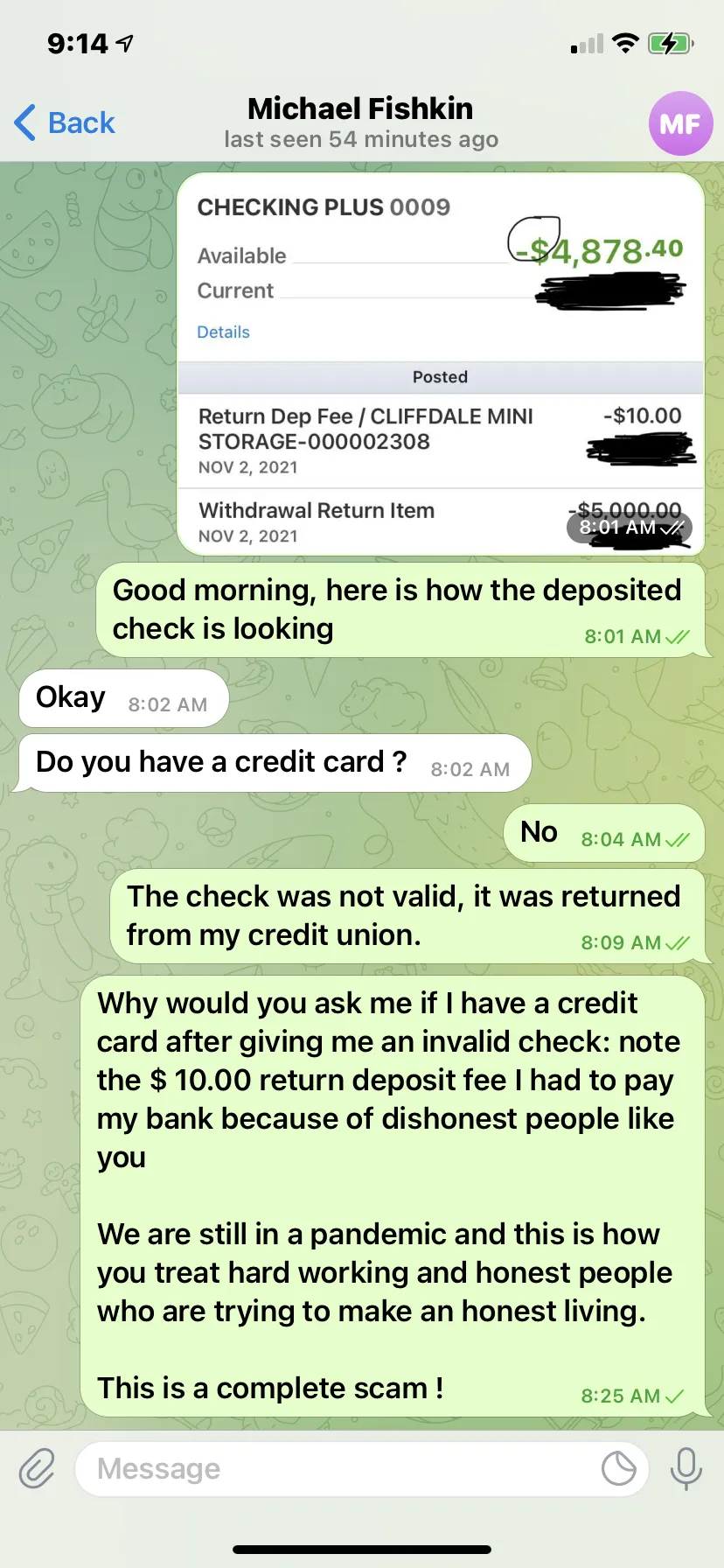Tap the microphone to record voice
The height and width of the screenshot is (1568, 724).
[x=686, y=1468]
